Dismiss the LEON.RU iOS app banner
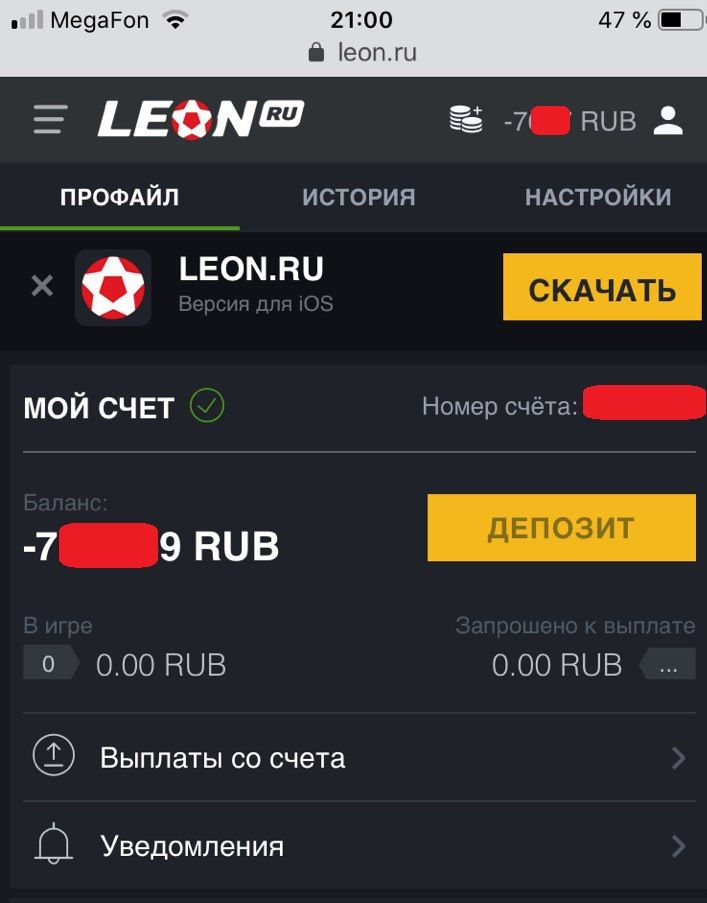The height and width of the screenshot is (903, 707). point(42,286)
